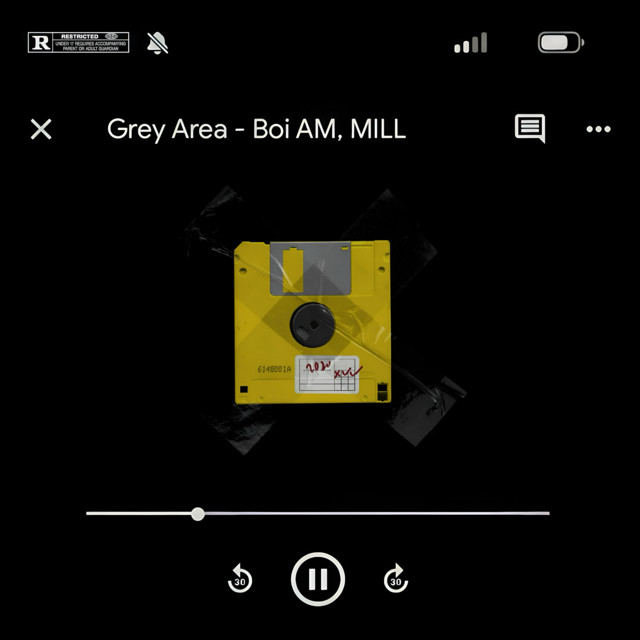This screenshot has height=640, width=640.
Task: Skip forward 30 seconds
Action: pyautogui.click(x=396, y=579)
